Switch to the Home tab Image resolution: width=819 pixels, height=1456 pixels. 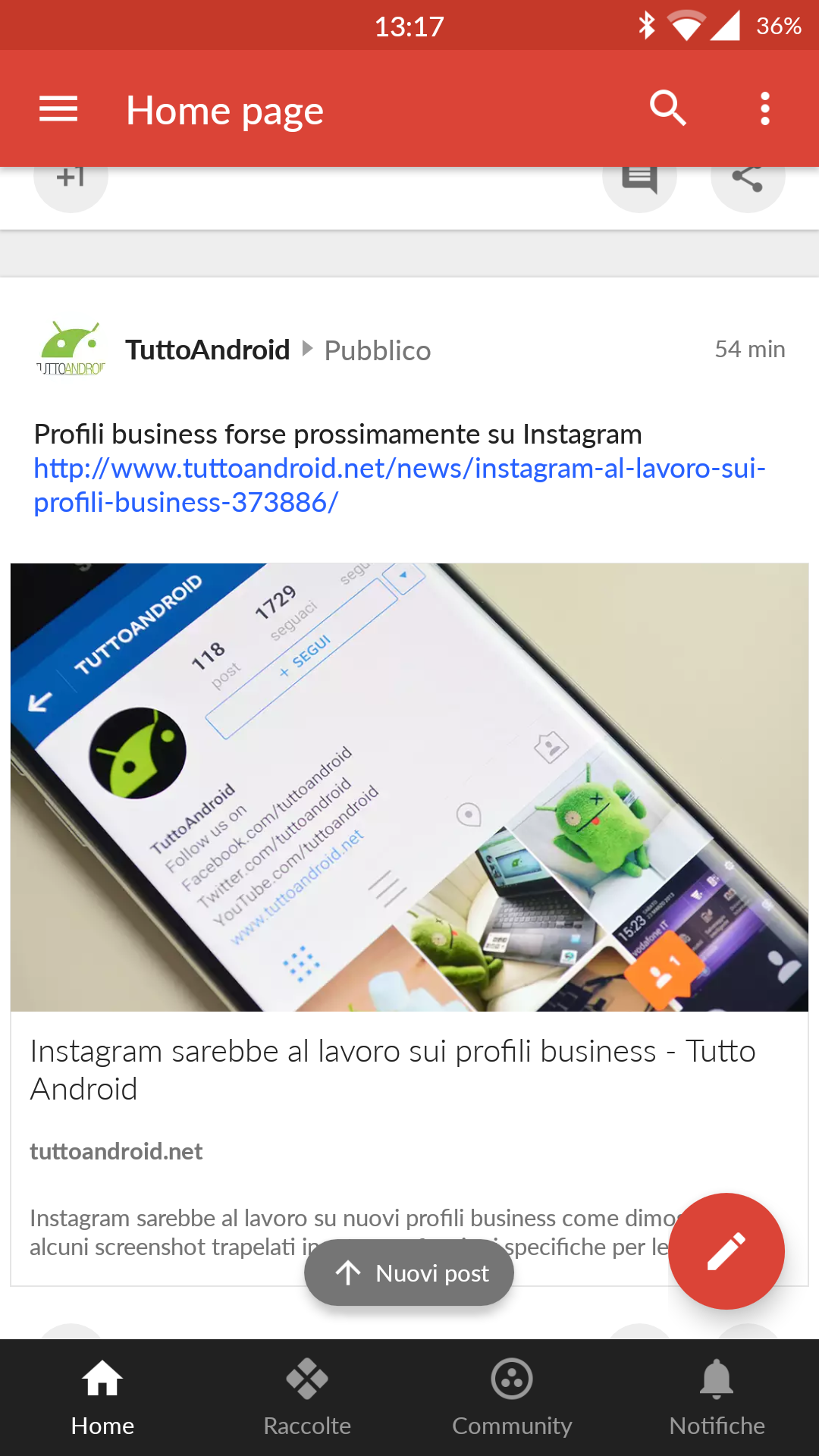(102, 1398)
